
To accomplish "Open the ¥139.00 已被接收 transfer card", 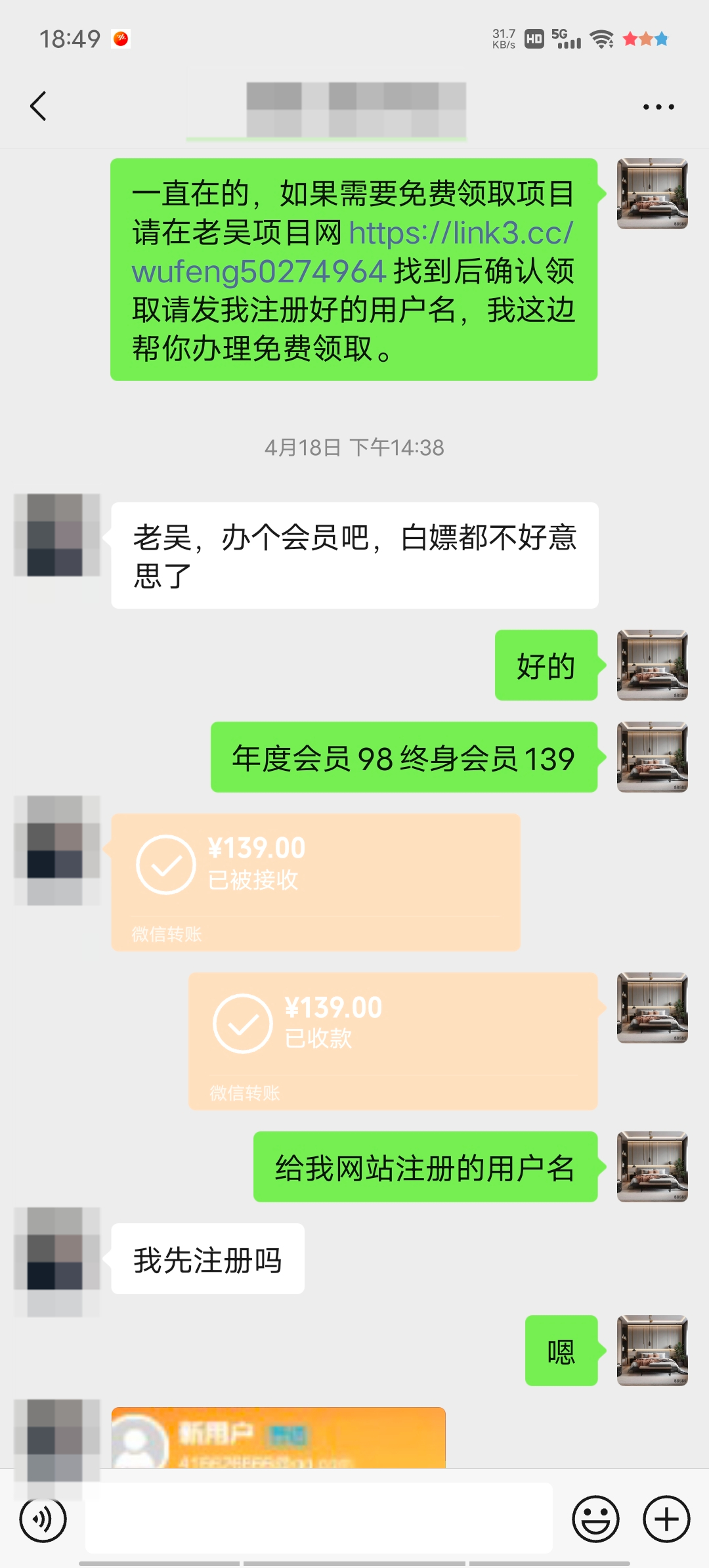I will click(315, 881).
